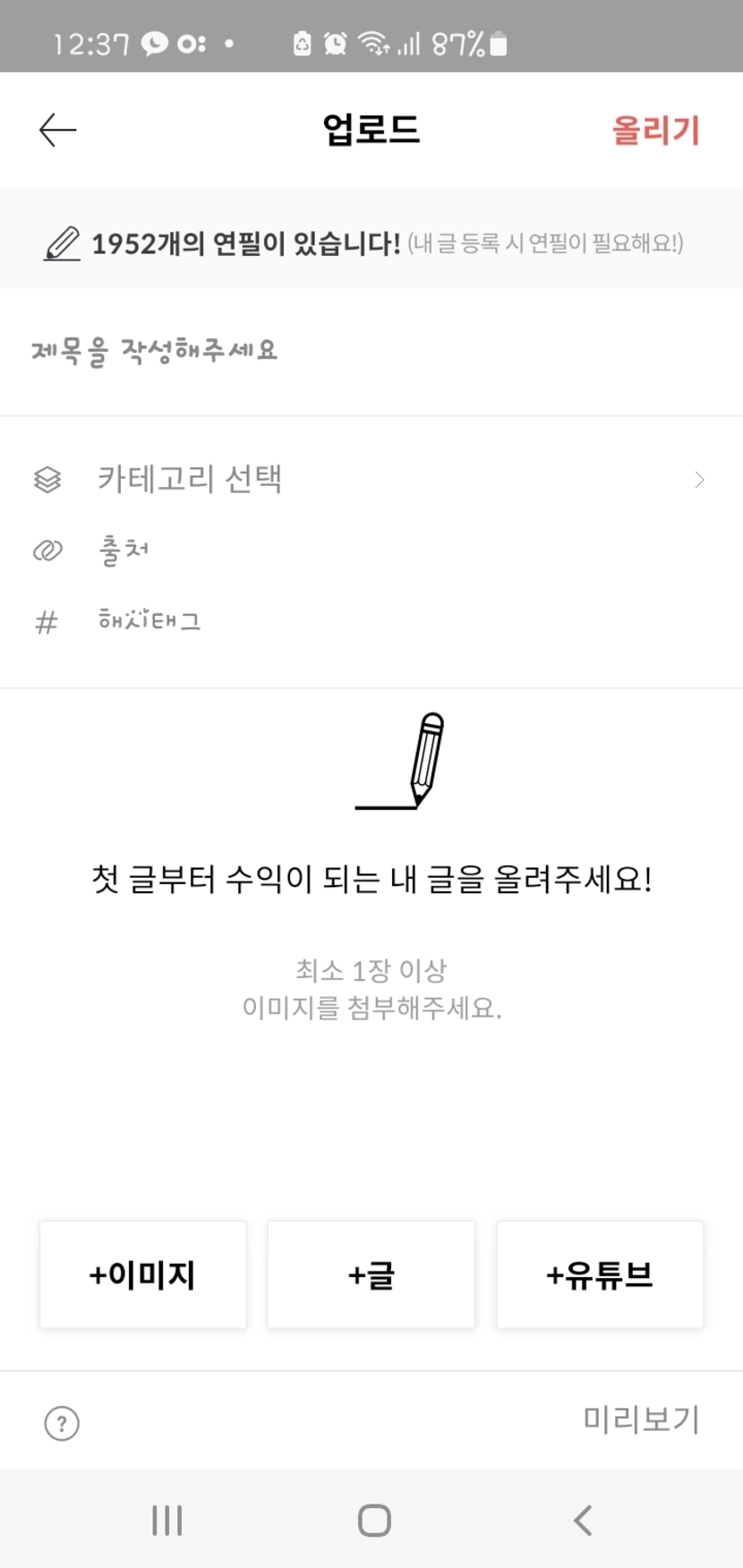Open 미리보기 to preview the post
This screenshot has height=1568, width=743.
(640, 1419)
